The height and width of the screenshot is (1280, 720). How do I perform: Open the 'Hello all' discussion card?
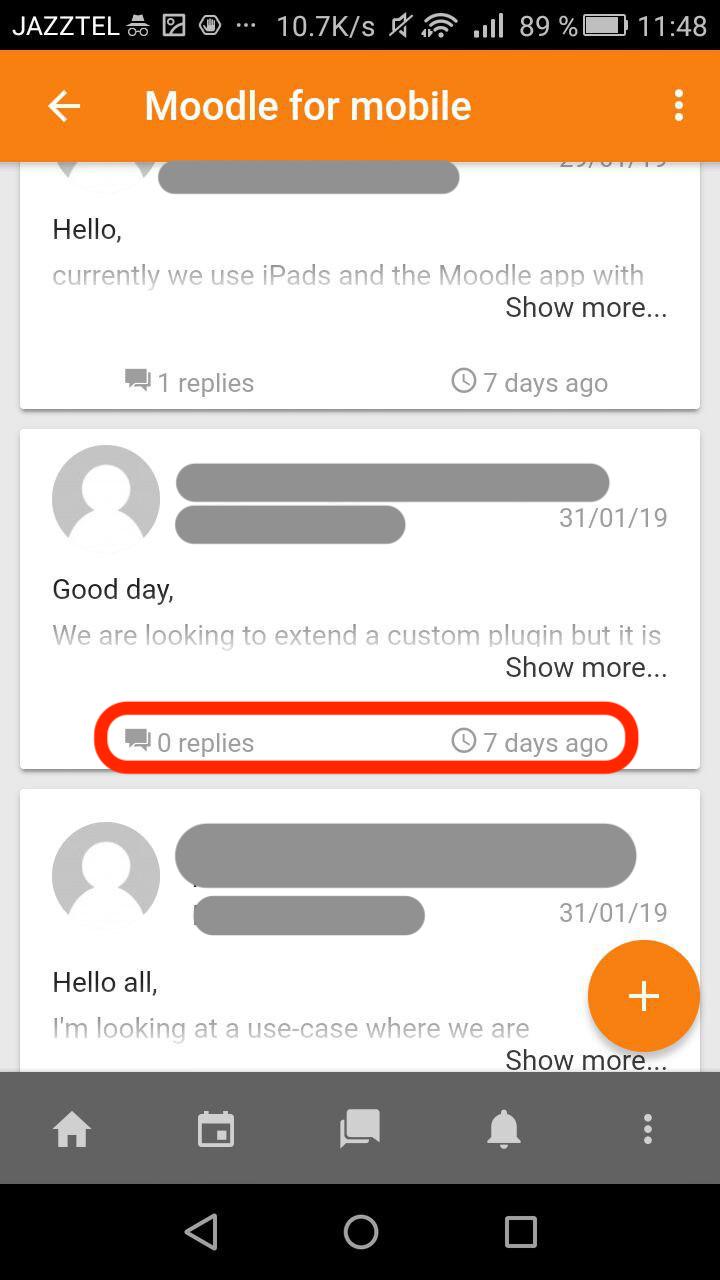360,930
